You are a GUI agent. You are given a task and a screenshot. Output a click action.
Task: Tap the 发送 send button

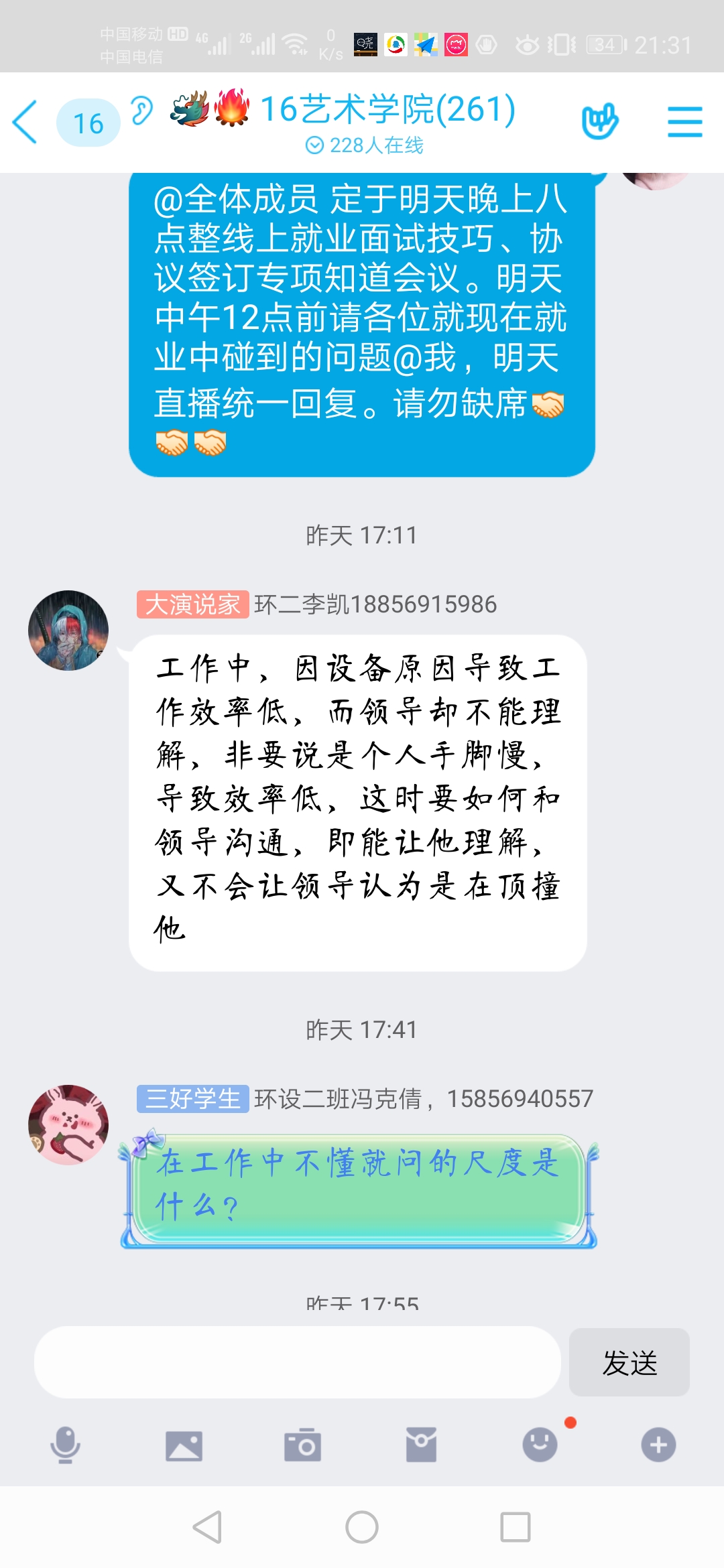pos(629,1362)
